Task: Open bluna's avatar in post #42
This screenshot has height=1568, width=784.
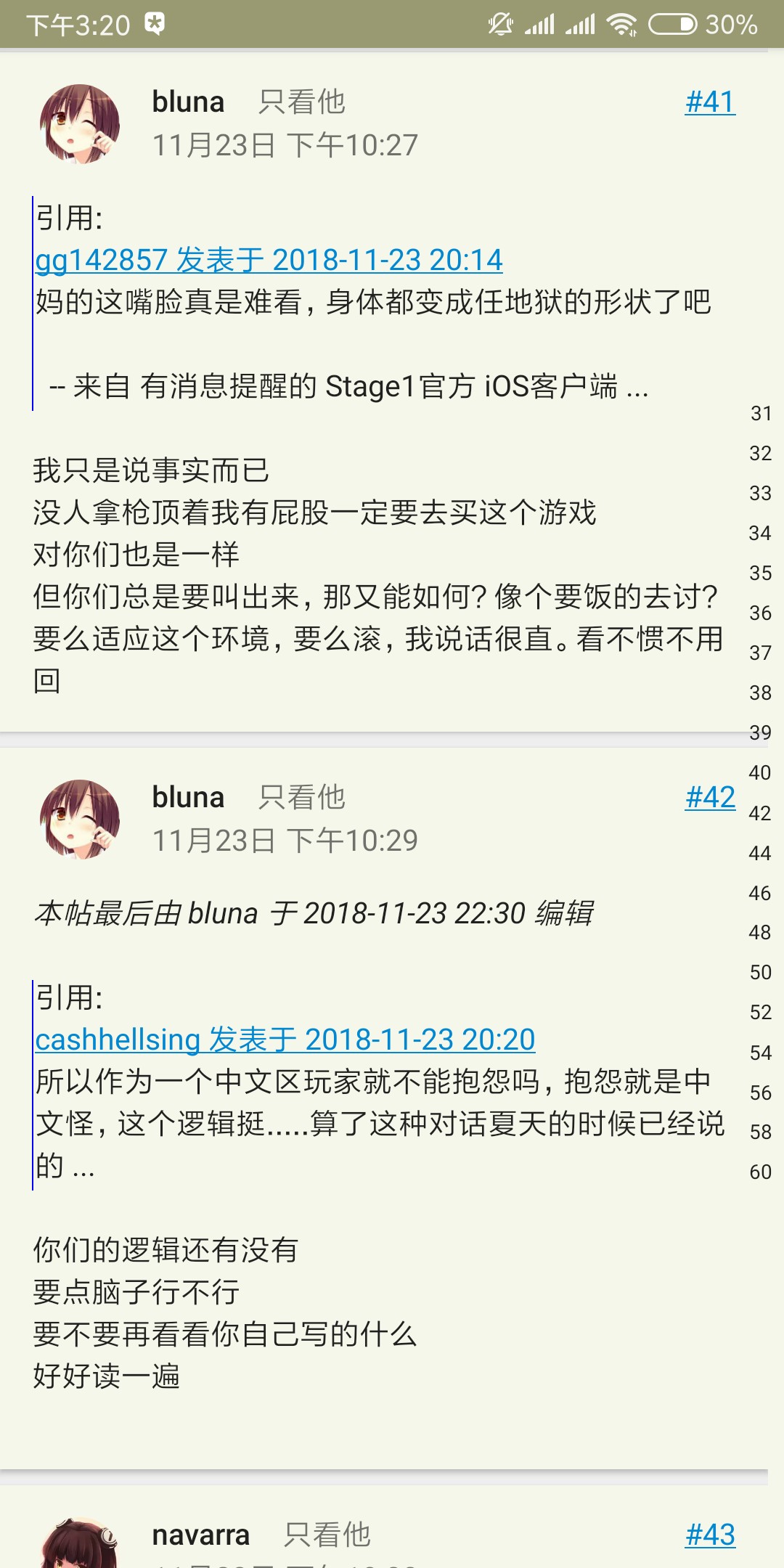Action: coord(79,819)
